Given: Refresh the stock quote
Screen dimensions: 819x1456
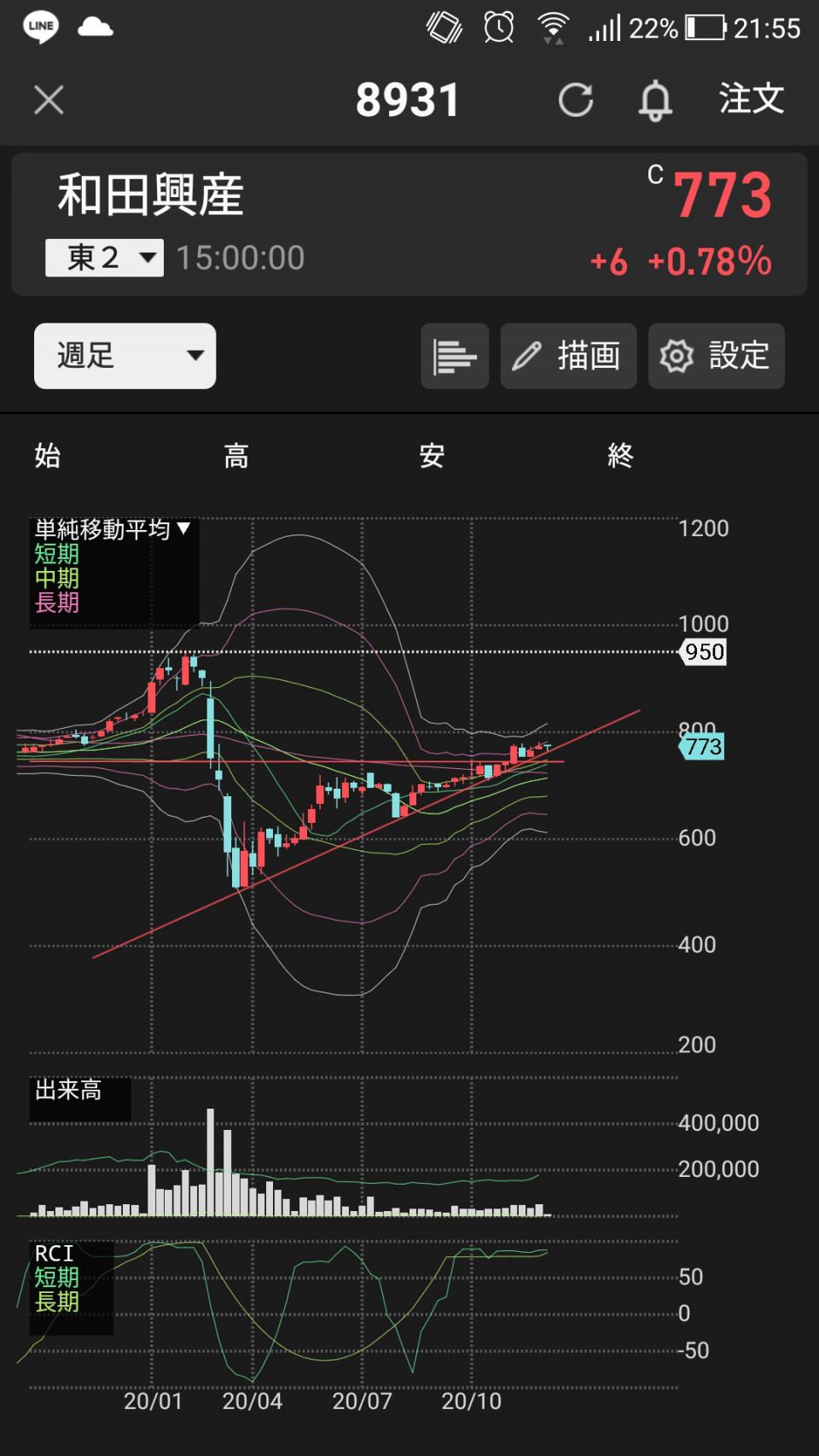Looking at the screenshot, I should [x=576, y=100].
